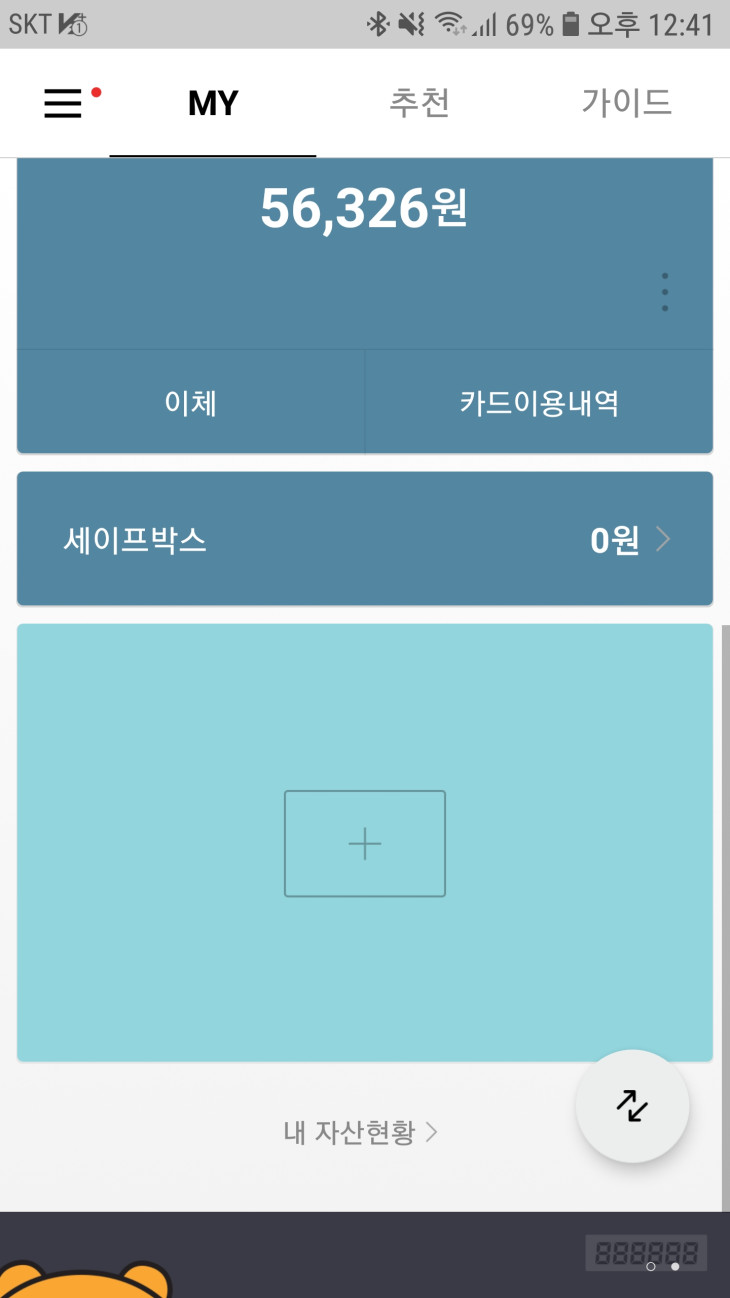View 카드이용내역 card usage history
Viewport: 730px width, 1298px height.
point(539,403)
